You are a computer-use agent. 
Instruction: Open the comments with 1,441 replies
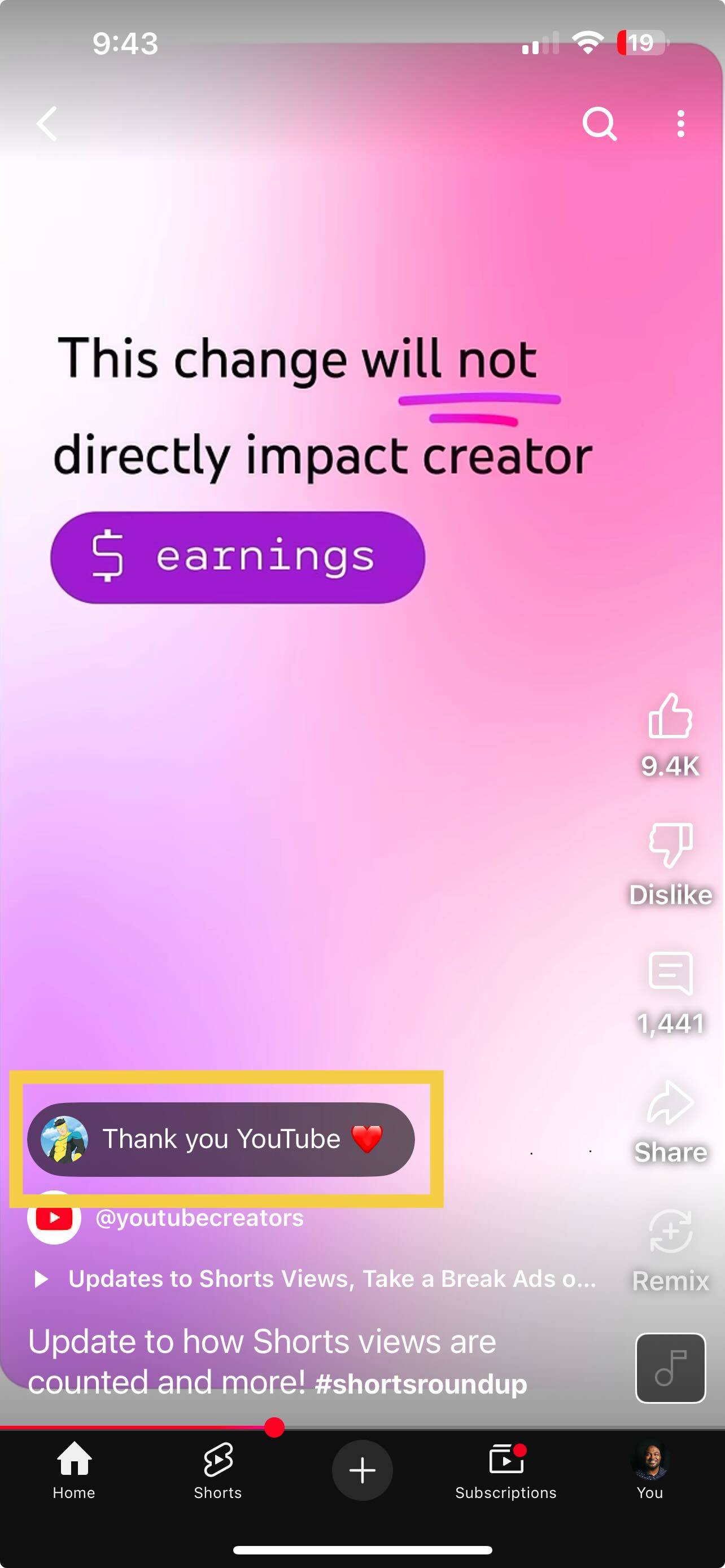point(670,974)
